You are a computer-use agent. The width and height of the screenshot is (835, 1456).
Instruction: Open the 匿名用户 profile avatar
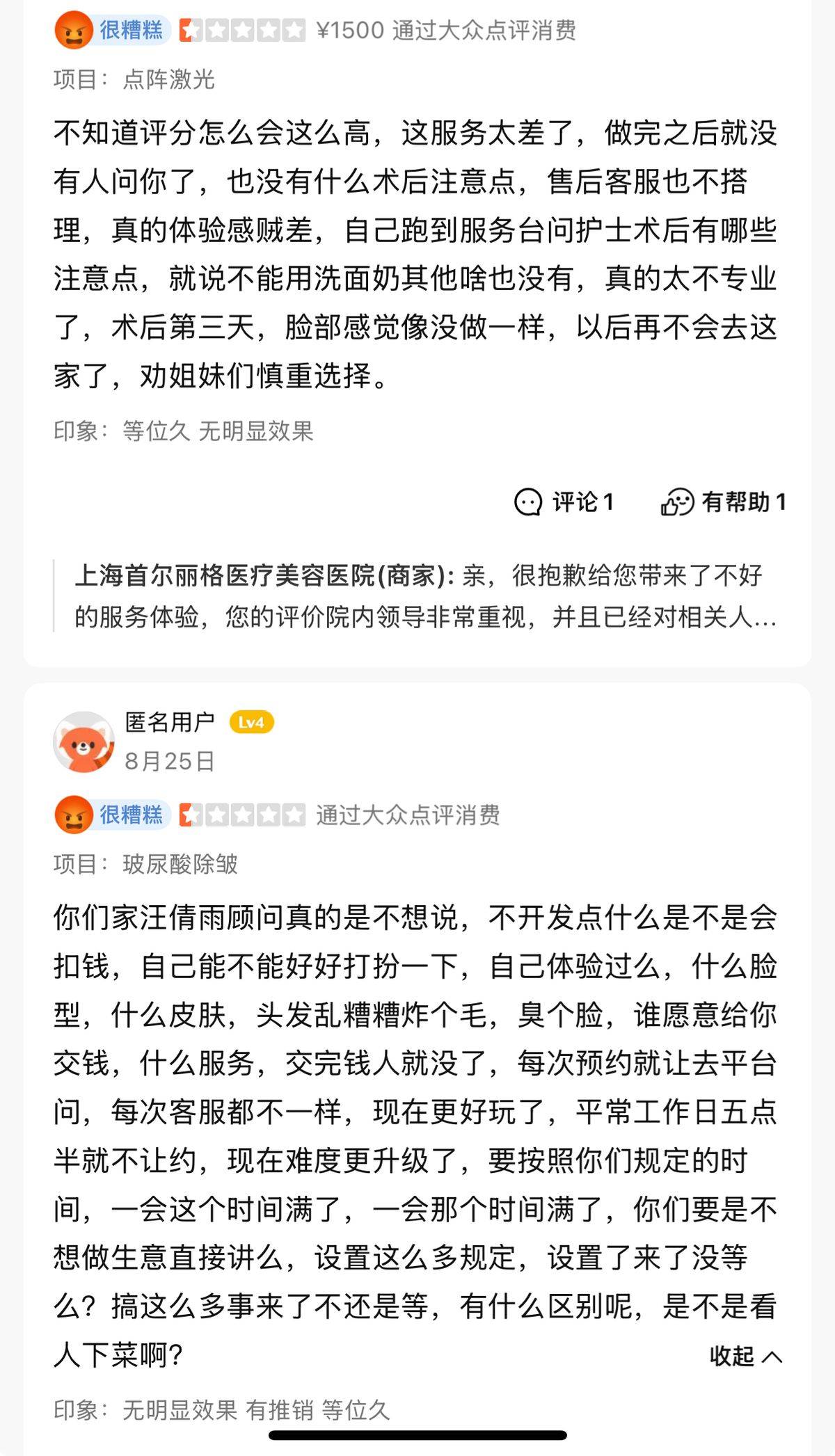coord(84,742)
